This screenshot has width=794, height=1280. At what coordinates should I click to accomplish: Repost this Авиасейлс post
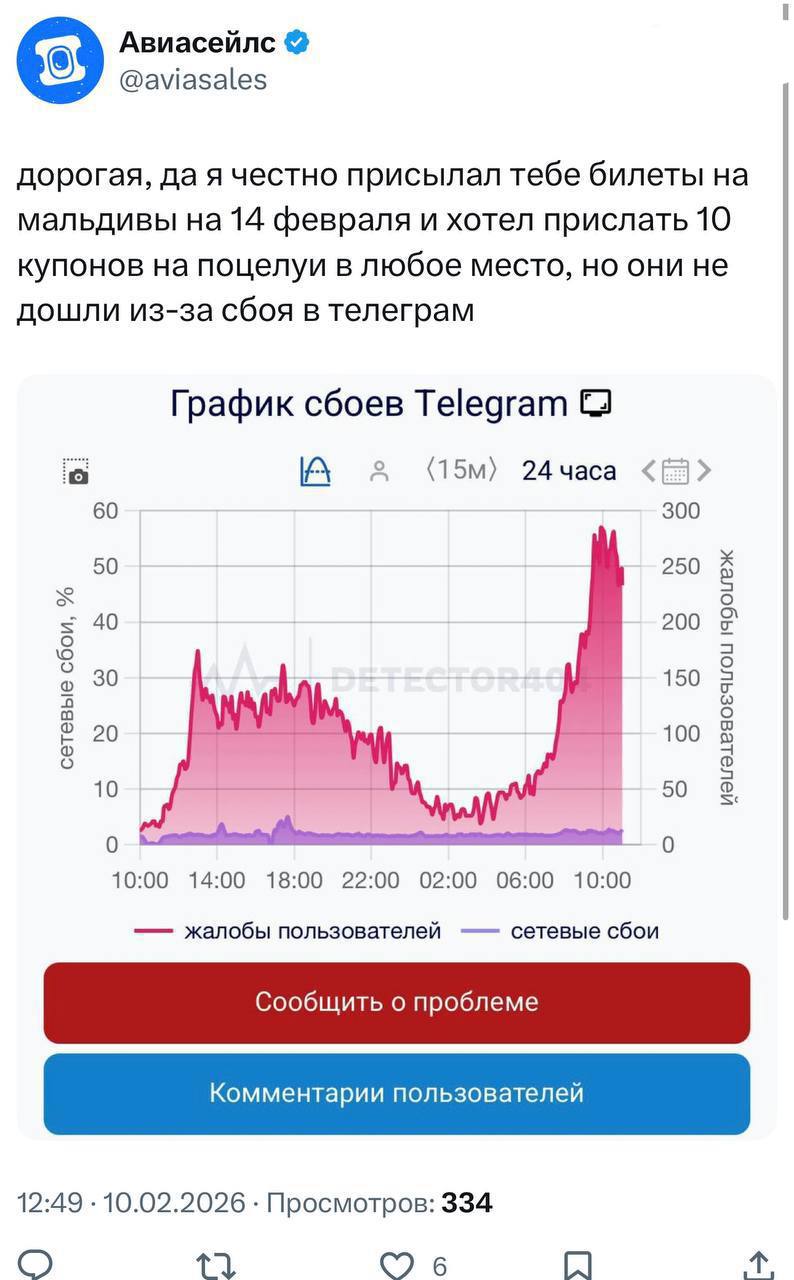(215, 1264)
